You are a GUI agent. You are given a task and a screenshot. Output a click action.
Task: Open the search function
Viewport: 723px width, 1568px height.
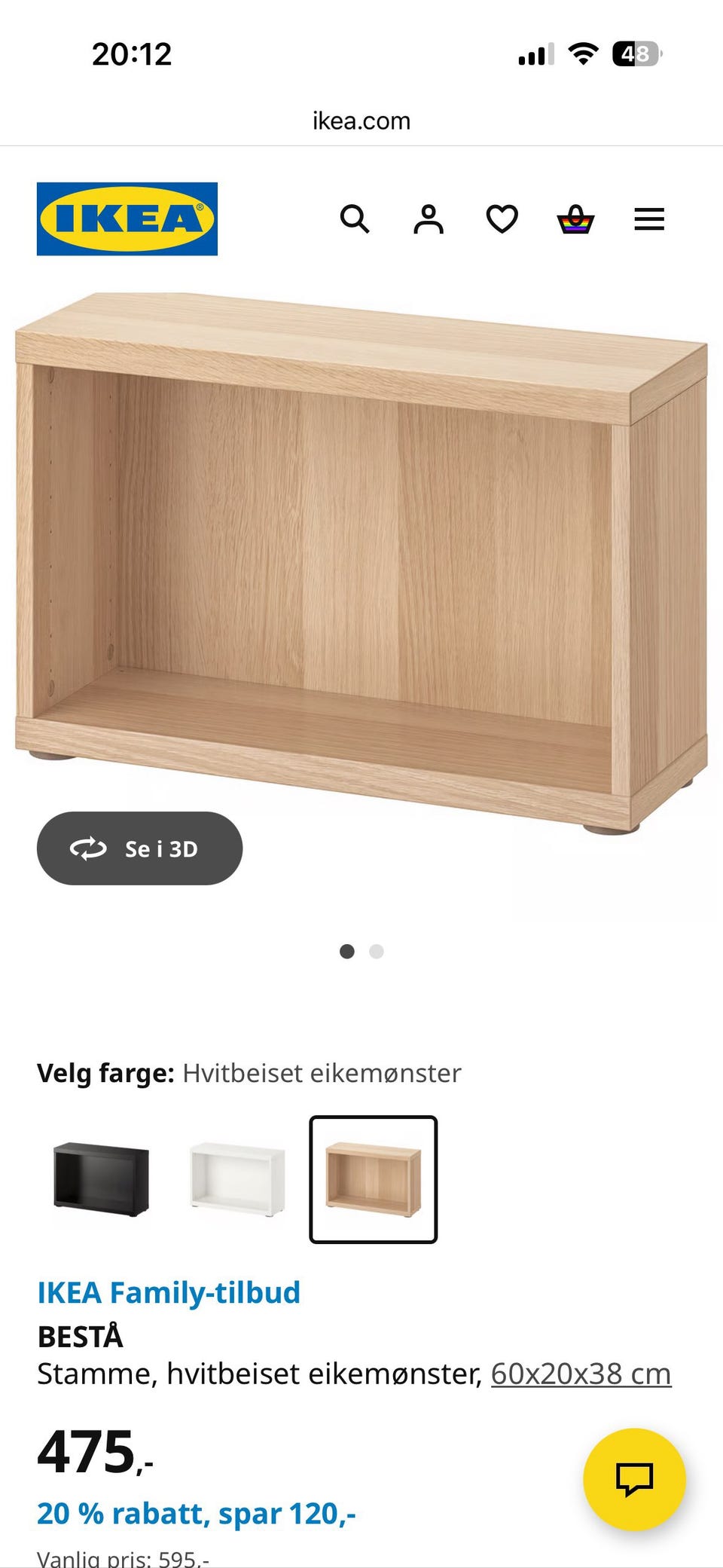(x=355, y=219)
